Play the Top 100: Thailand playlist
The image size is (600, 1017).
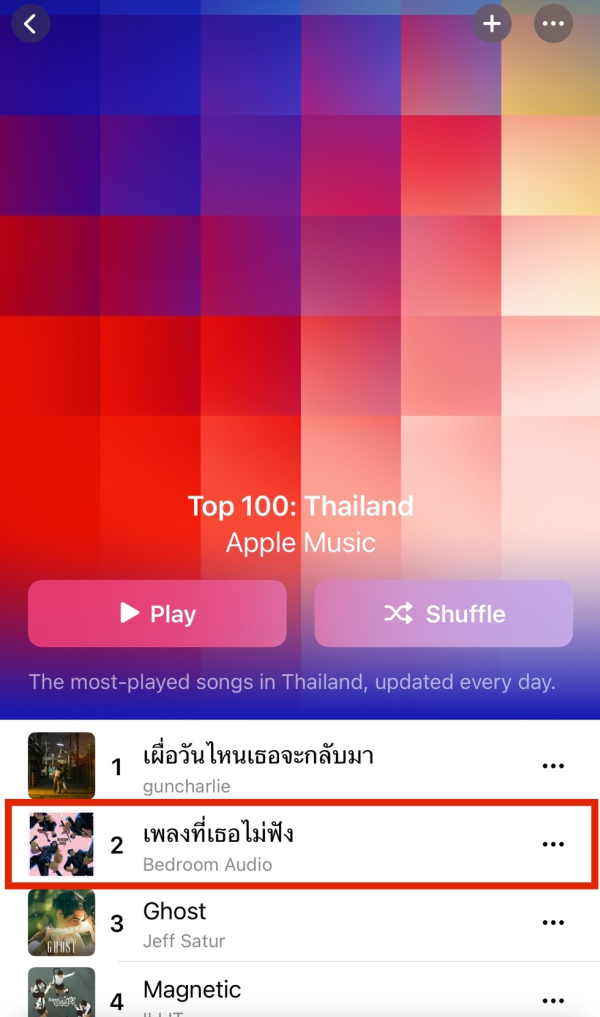(x=157, y=613)
